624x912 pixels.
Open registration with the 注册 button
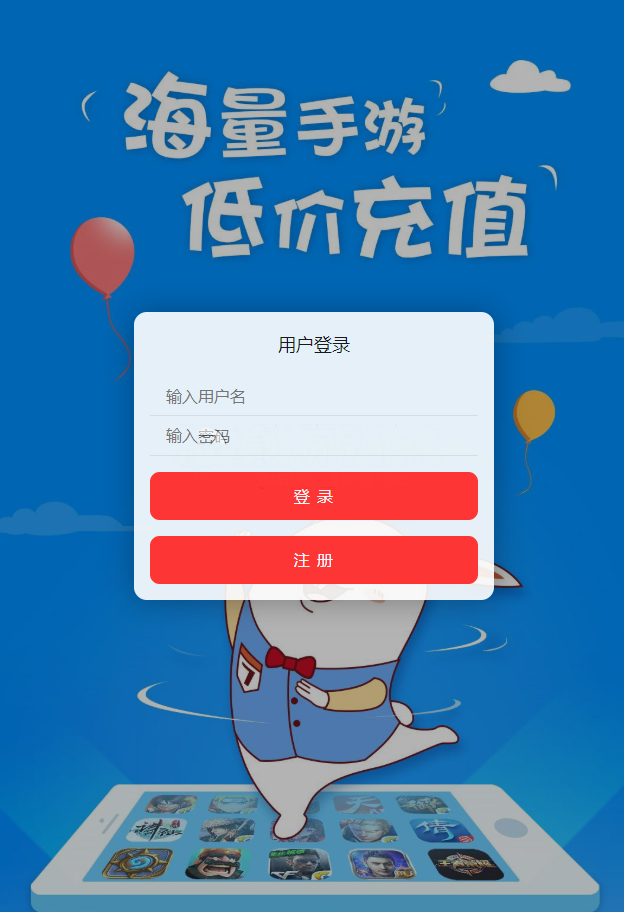[313, 560]
